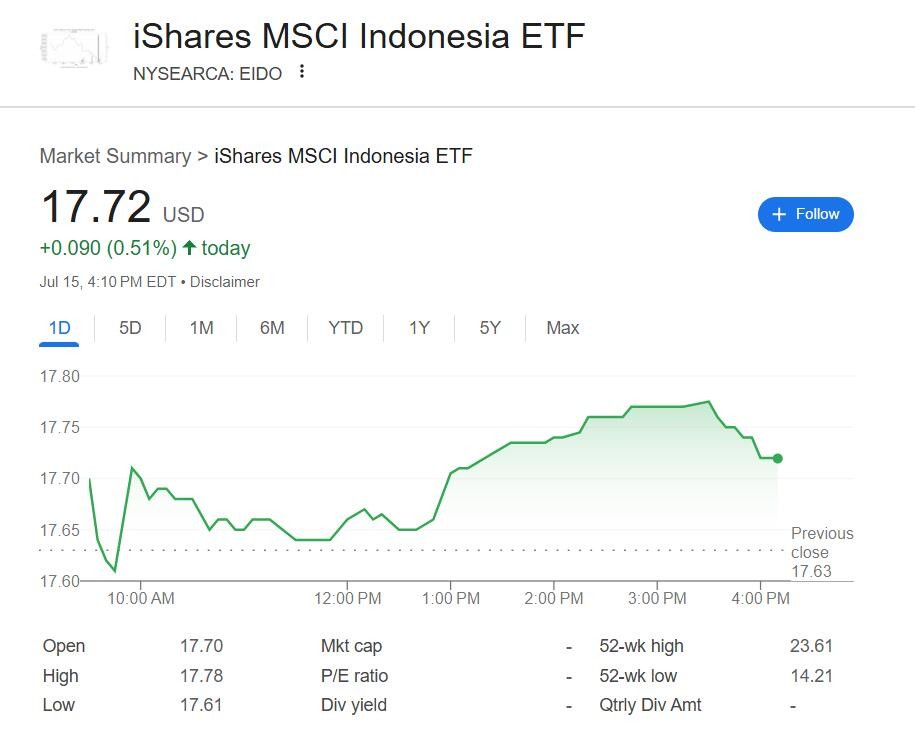This screenshot has width=915, height=739.
Task: Open the overflow menu next to NYSEARCA: EIDO
Action: (x=302, y=72)
